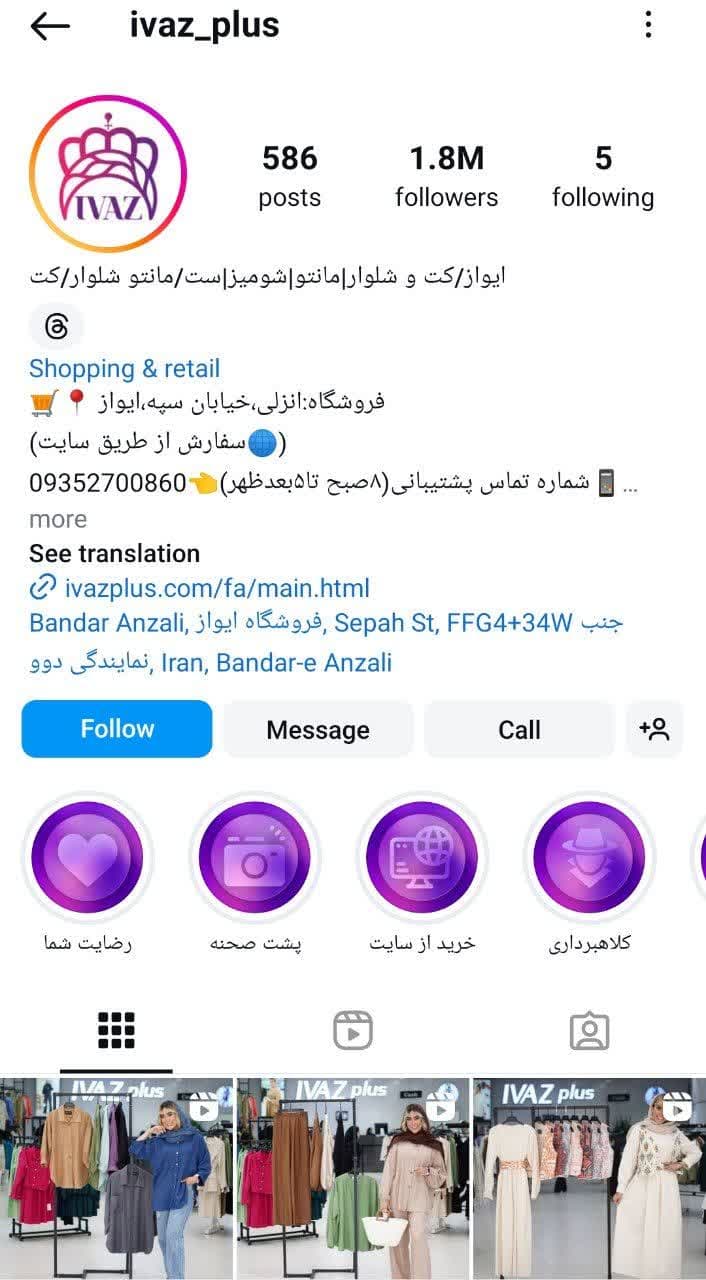Switch to the Reels tab
The image size is (706, 1280).
353,1030
